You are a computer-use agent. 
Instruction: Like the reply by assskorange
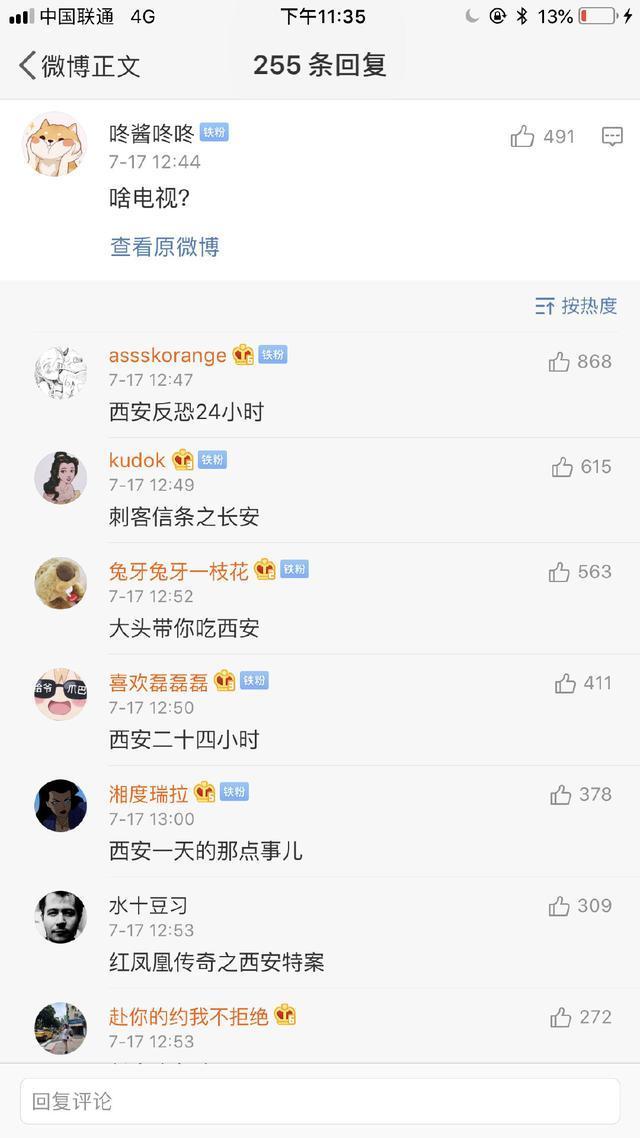pyautogui.click(x=560, y=362)
